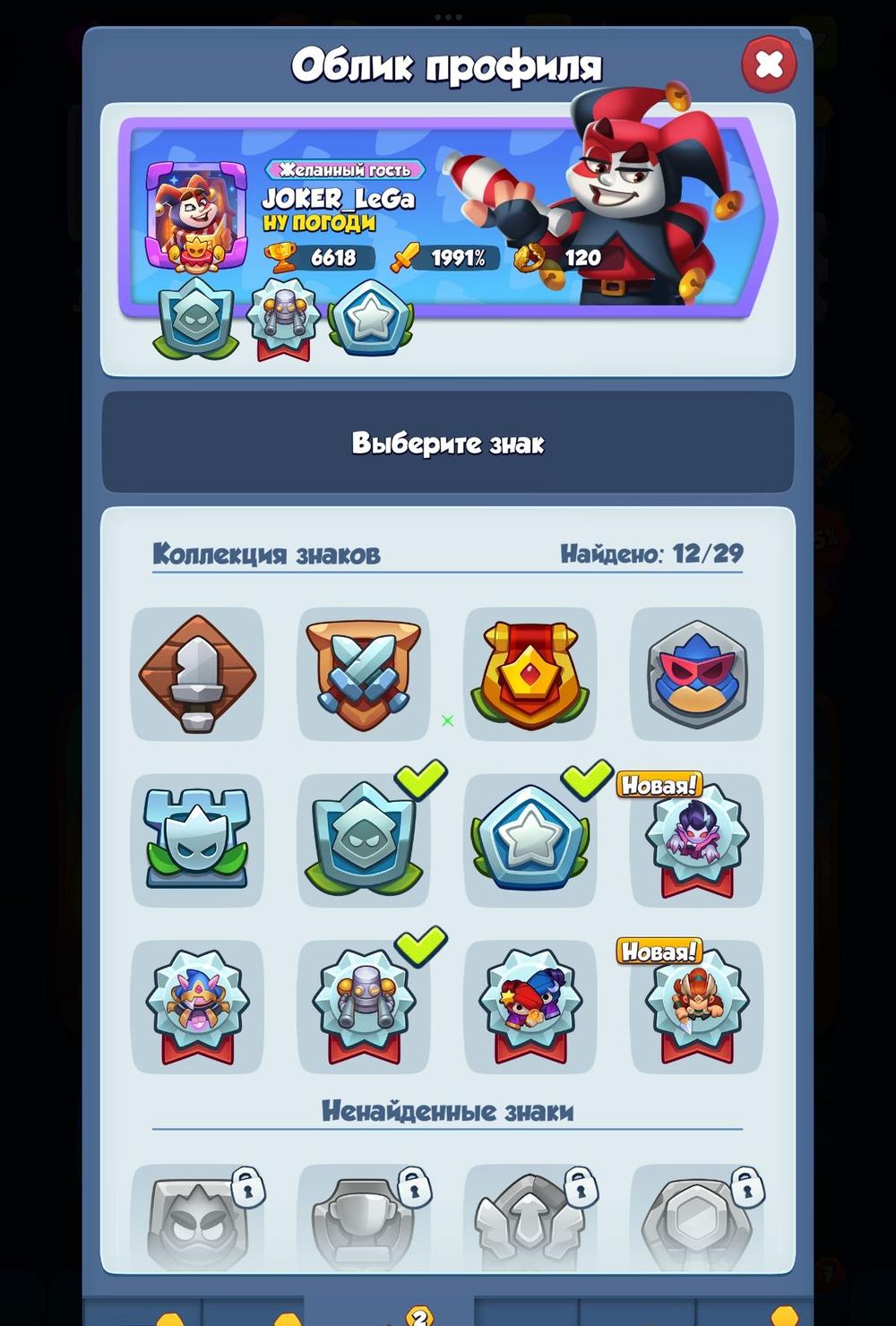The image size is (896, 1326).
Task: View the locked hexagon badge
Action: point(696,1218)
